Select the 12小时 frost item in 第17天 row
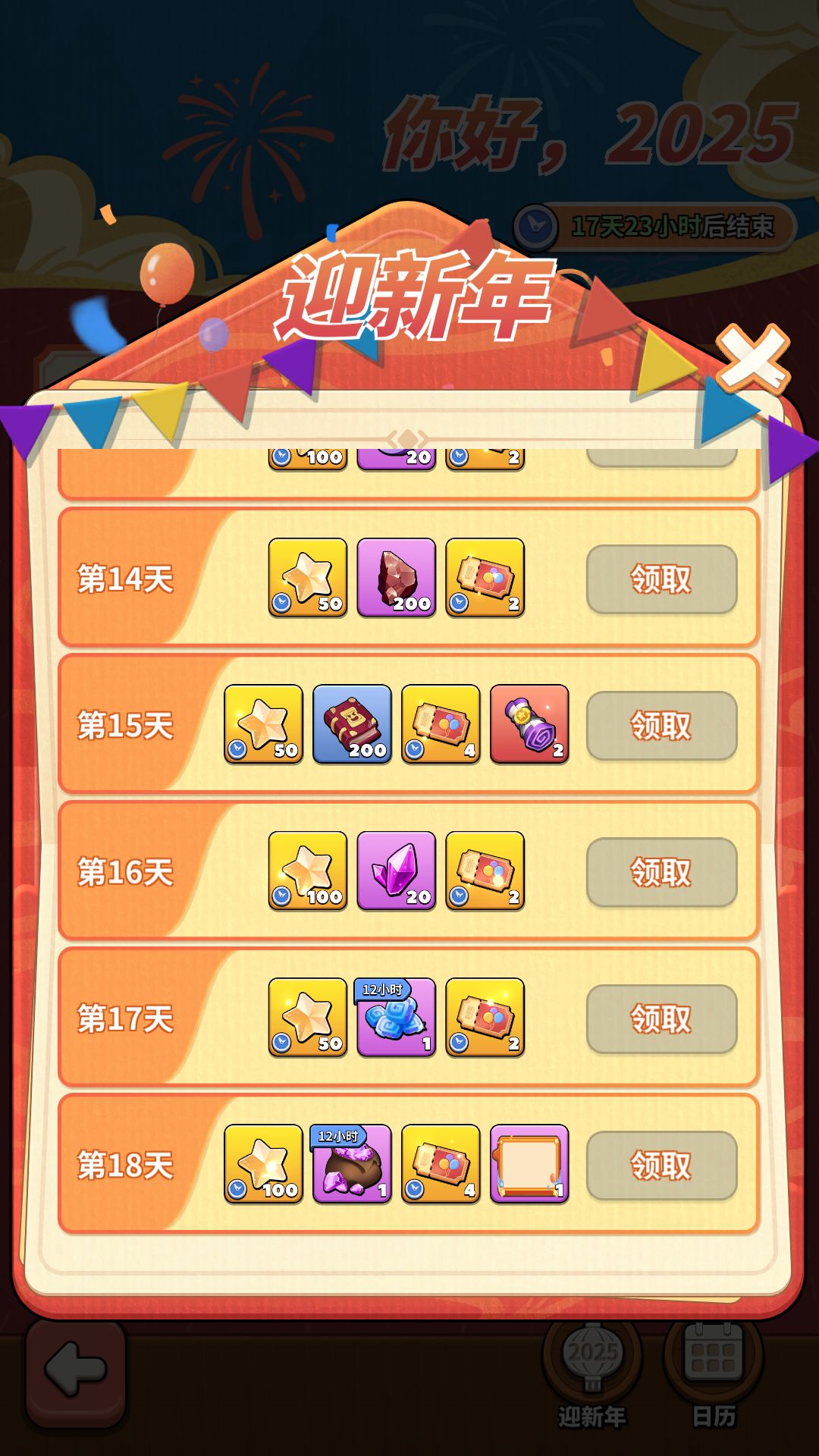 396,1018
